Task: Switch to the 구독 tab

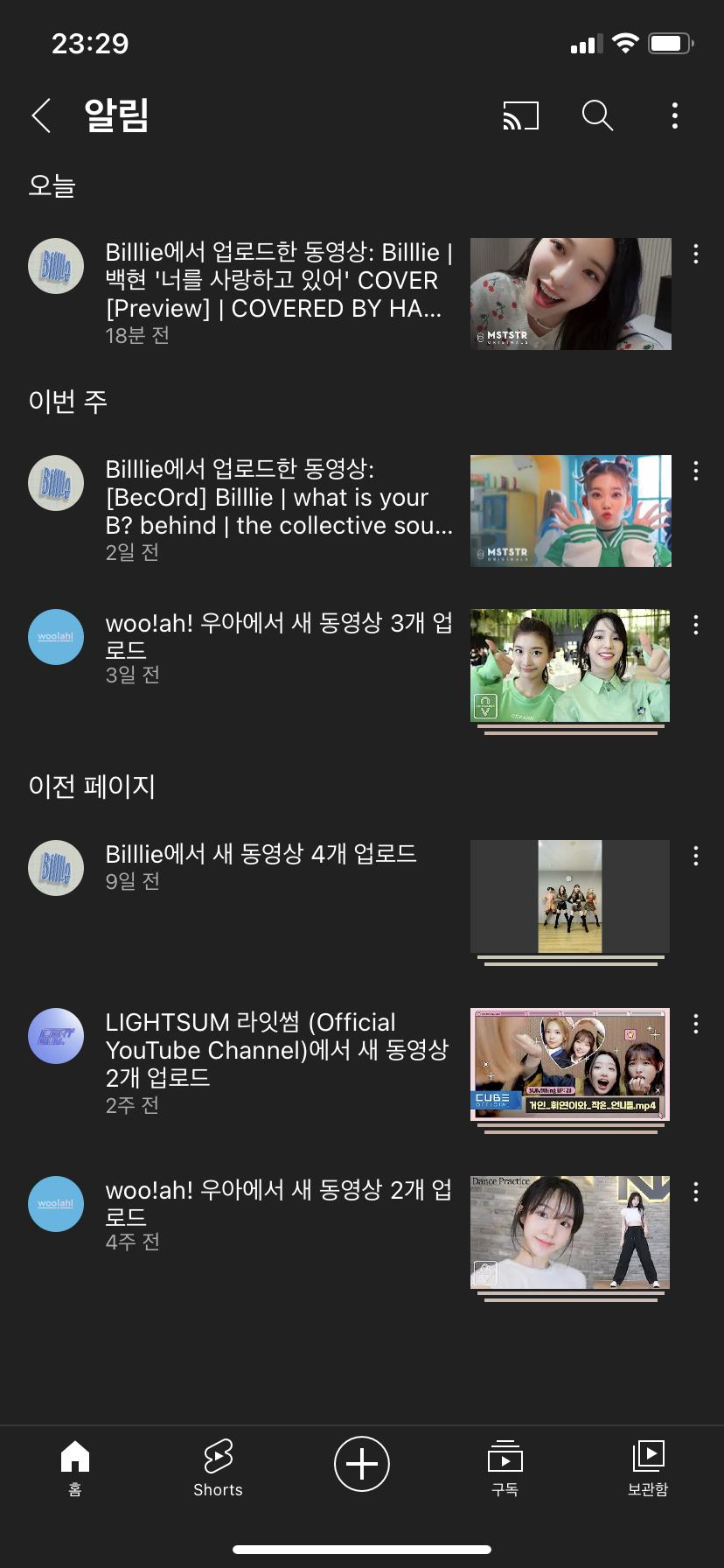Action: (x=505, y=1467)
